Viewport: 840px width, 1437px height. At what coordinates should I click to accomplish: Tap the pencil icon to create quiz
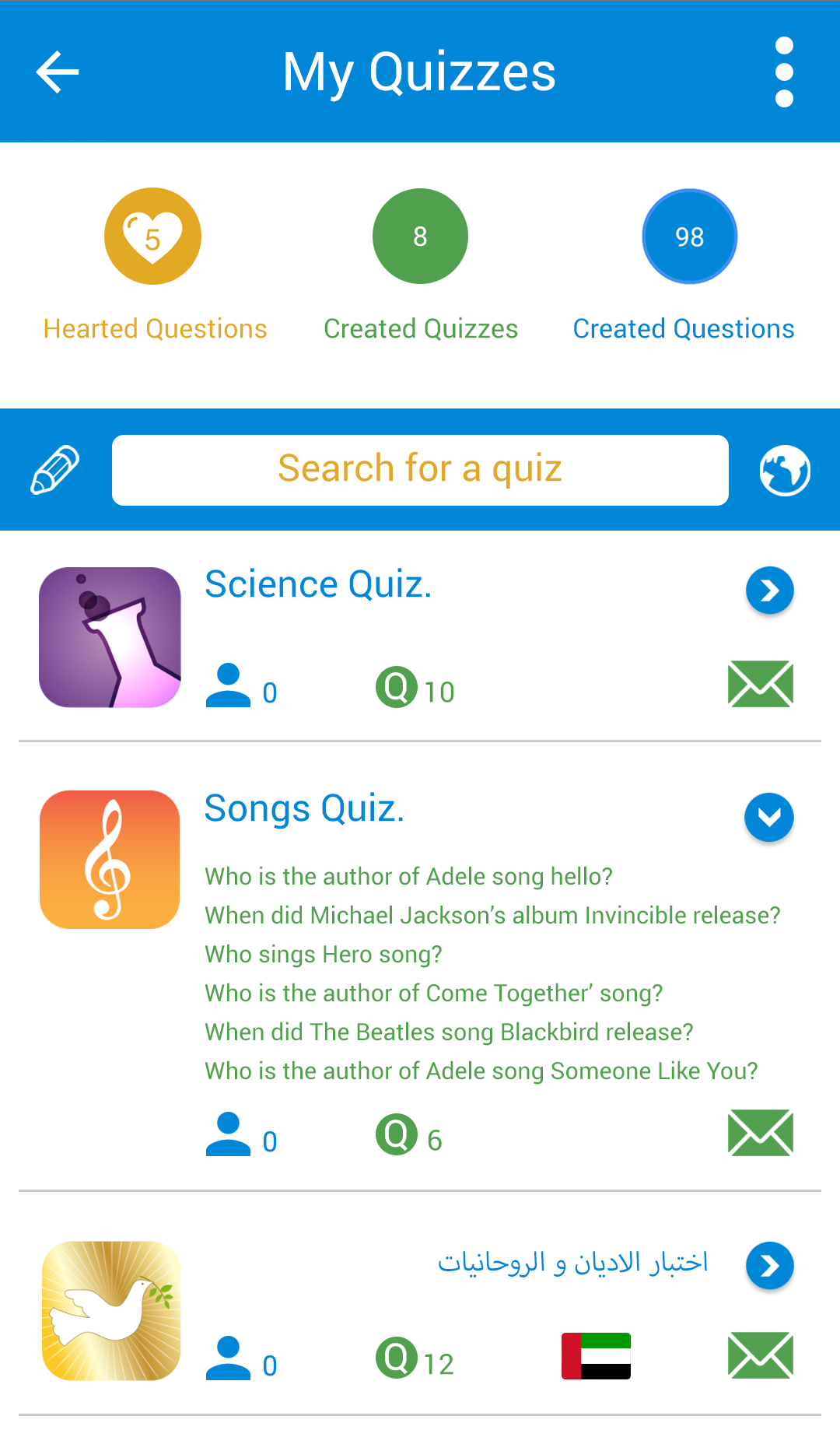(54, 470)
